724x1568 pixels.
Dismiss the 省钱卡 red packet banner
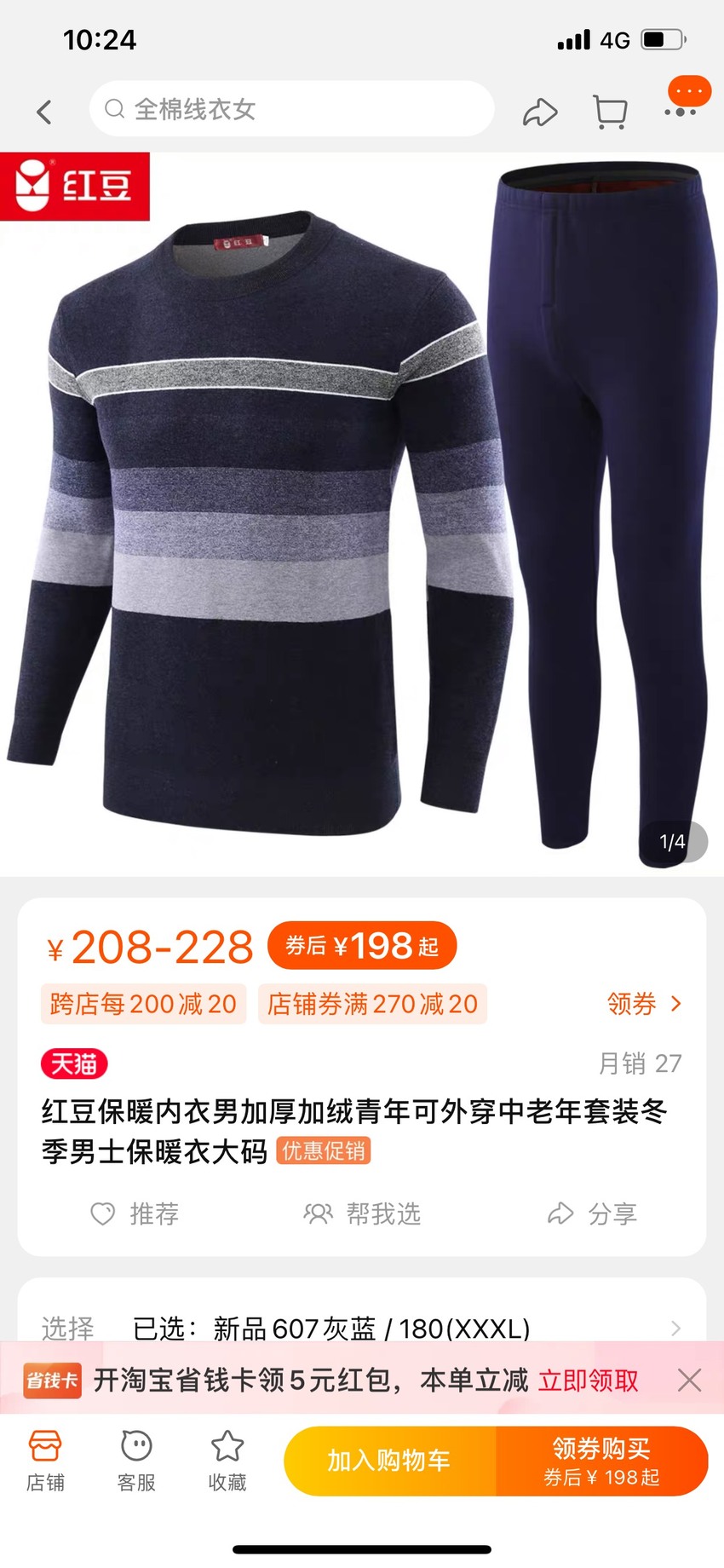689,1381
